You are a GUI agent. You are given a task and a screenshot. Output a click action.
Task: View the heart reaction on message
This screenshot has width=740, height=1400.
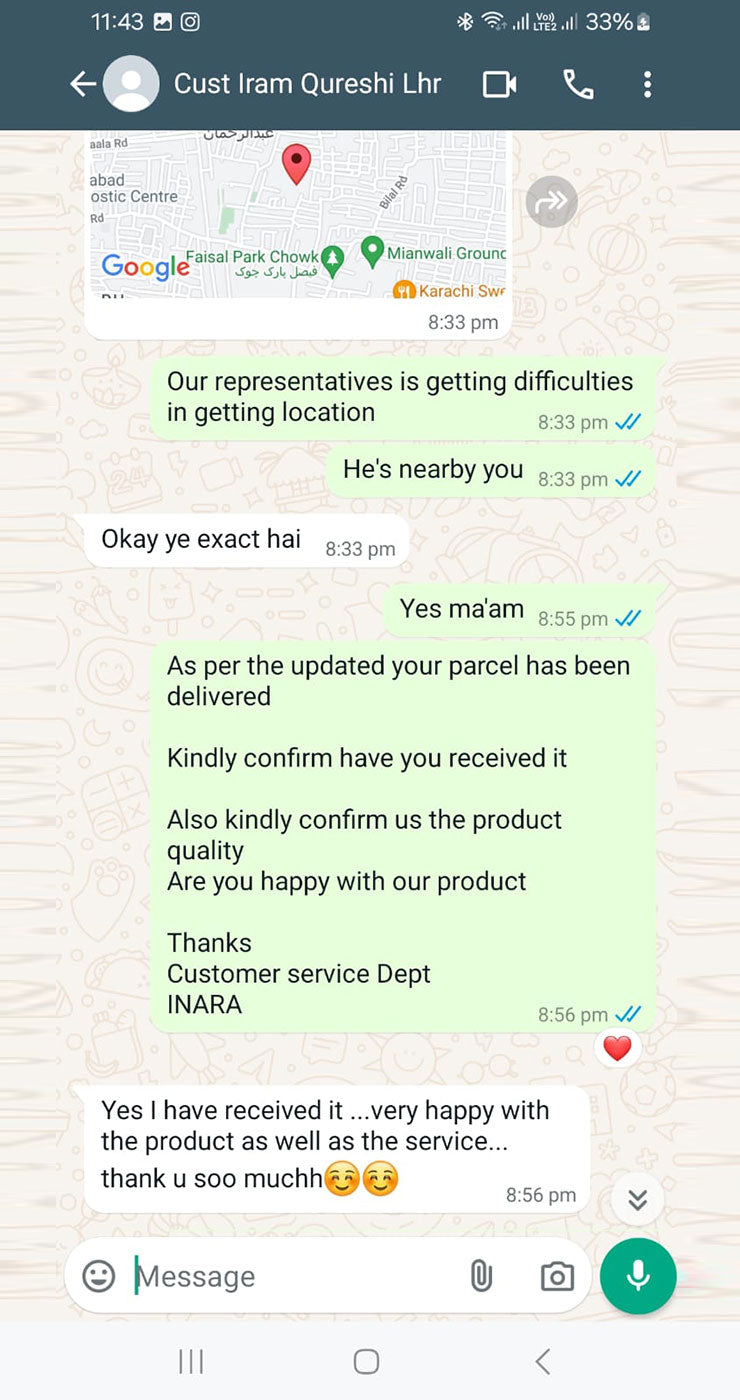(617, 1047)
